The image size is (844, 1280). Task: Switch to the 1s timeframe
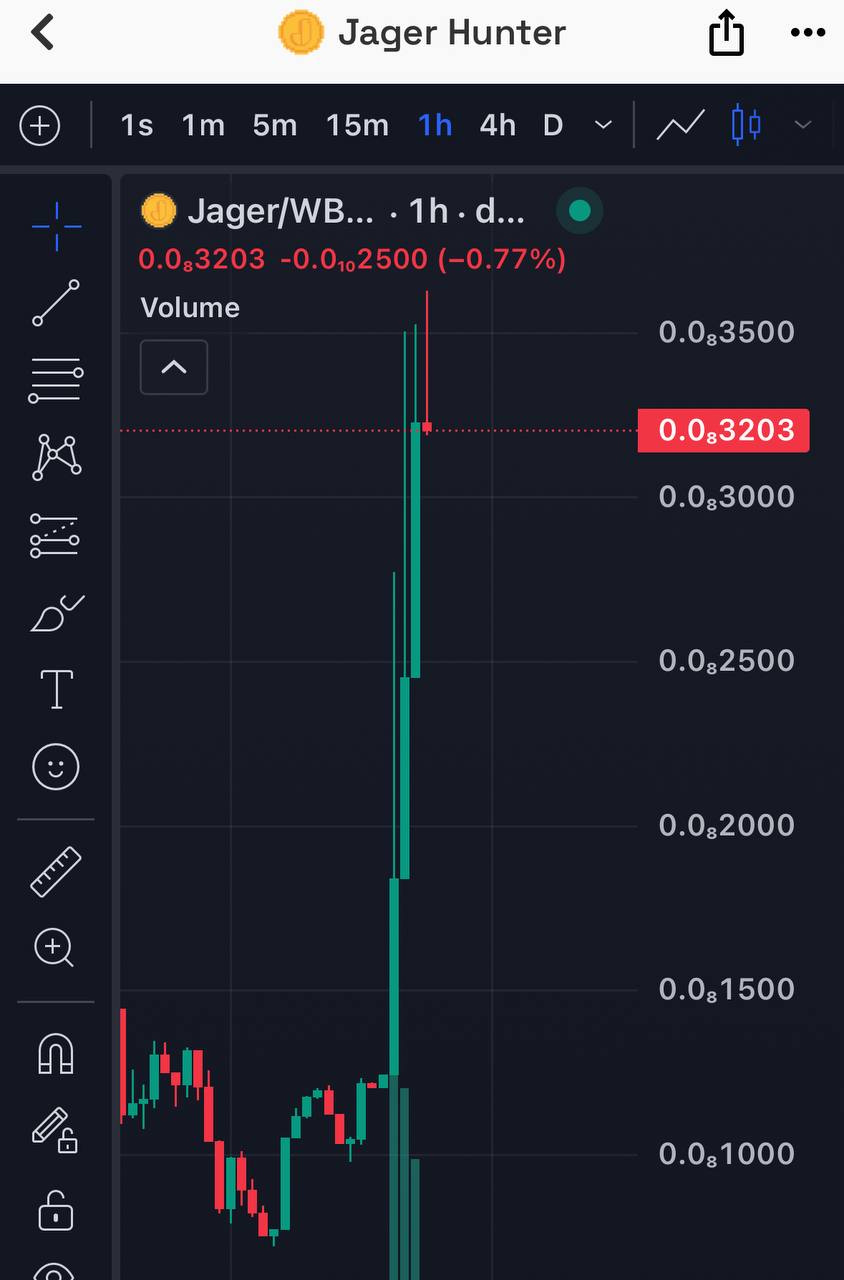[x=137, y=126]
